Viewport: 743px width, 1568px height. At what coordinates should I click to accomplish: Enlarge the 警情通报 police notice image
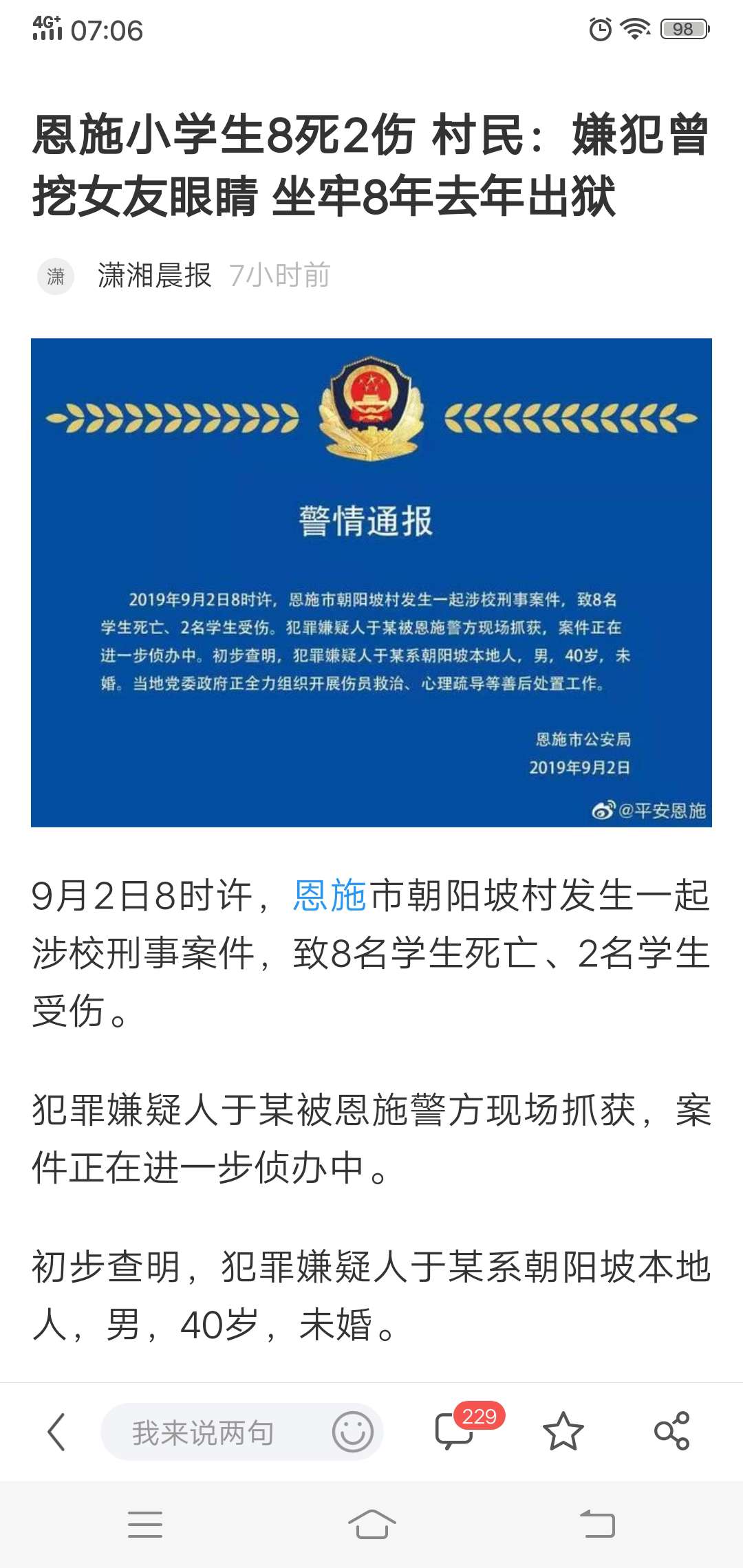[371, 582]
